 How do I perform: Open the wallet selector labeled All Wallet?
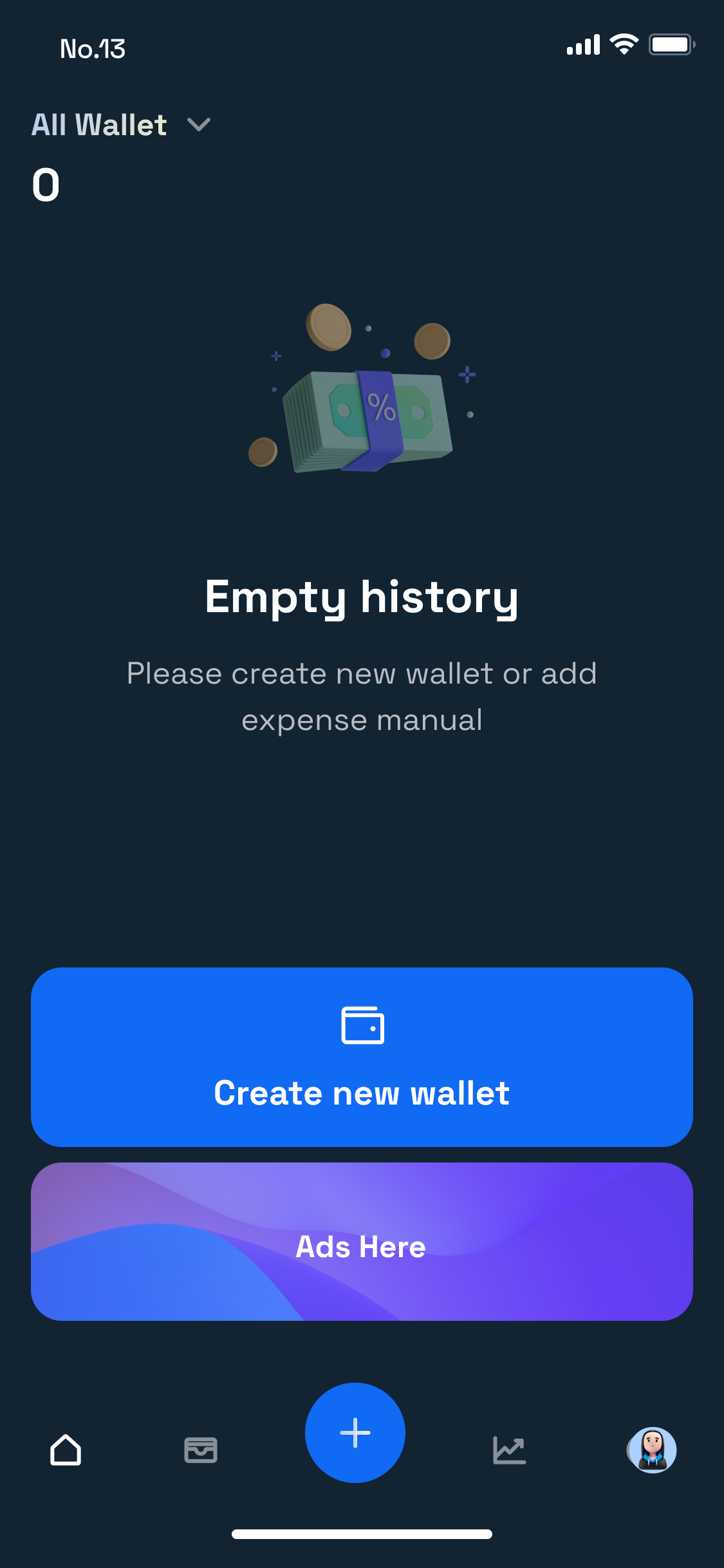(99, 124)
